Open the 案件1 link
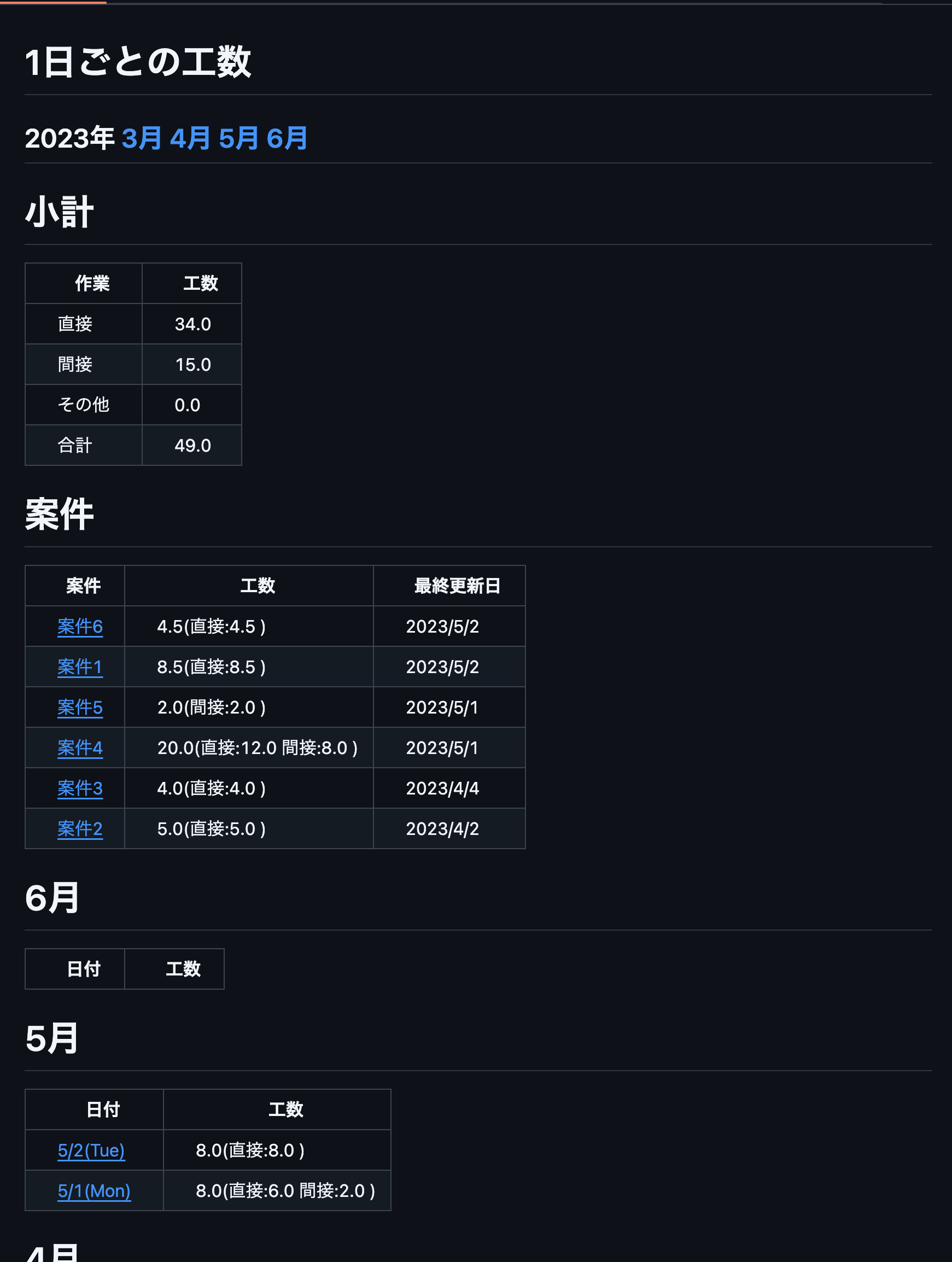The image size is (952, 1262). point(80,667)
